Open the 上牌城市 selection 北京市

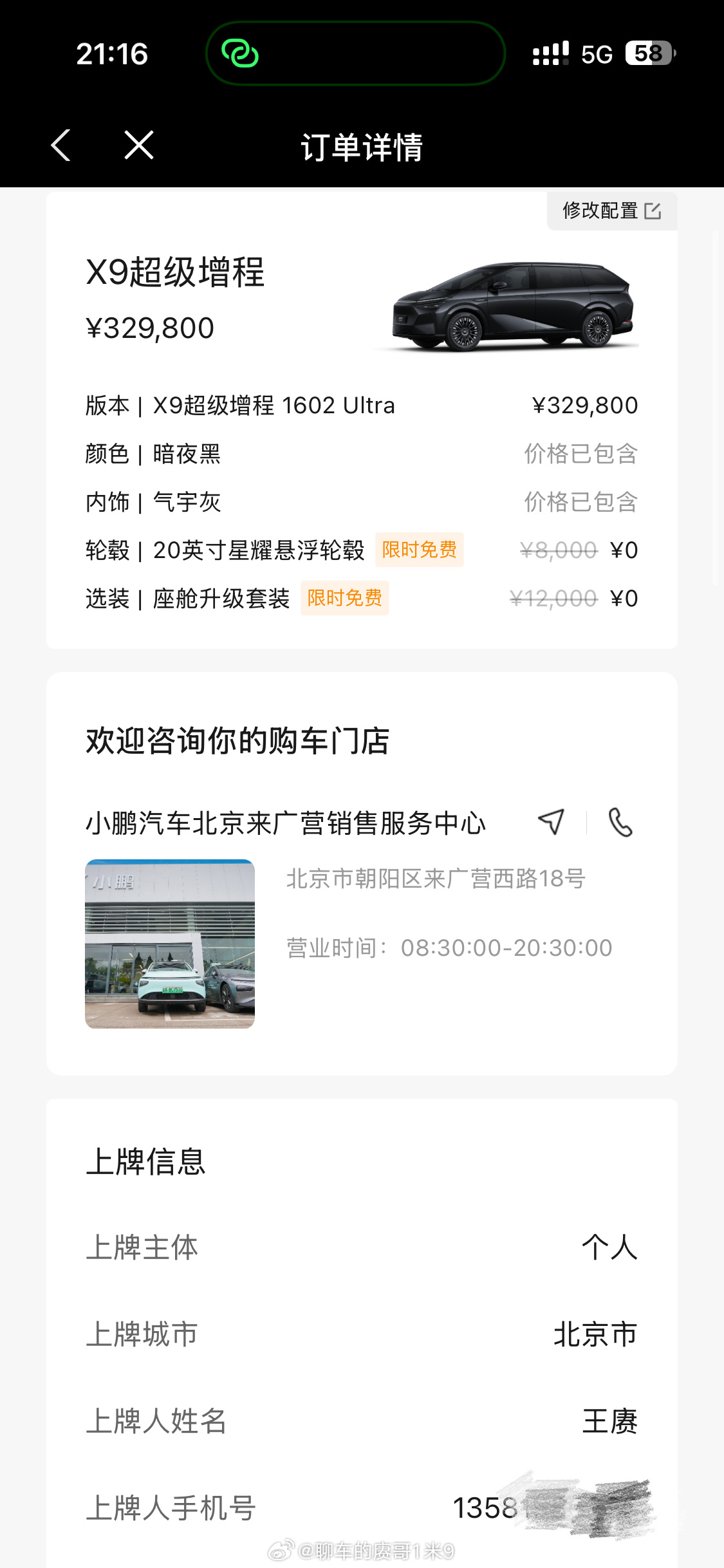click(595, 1334)
